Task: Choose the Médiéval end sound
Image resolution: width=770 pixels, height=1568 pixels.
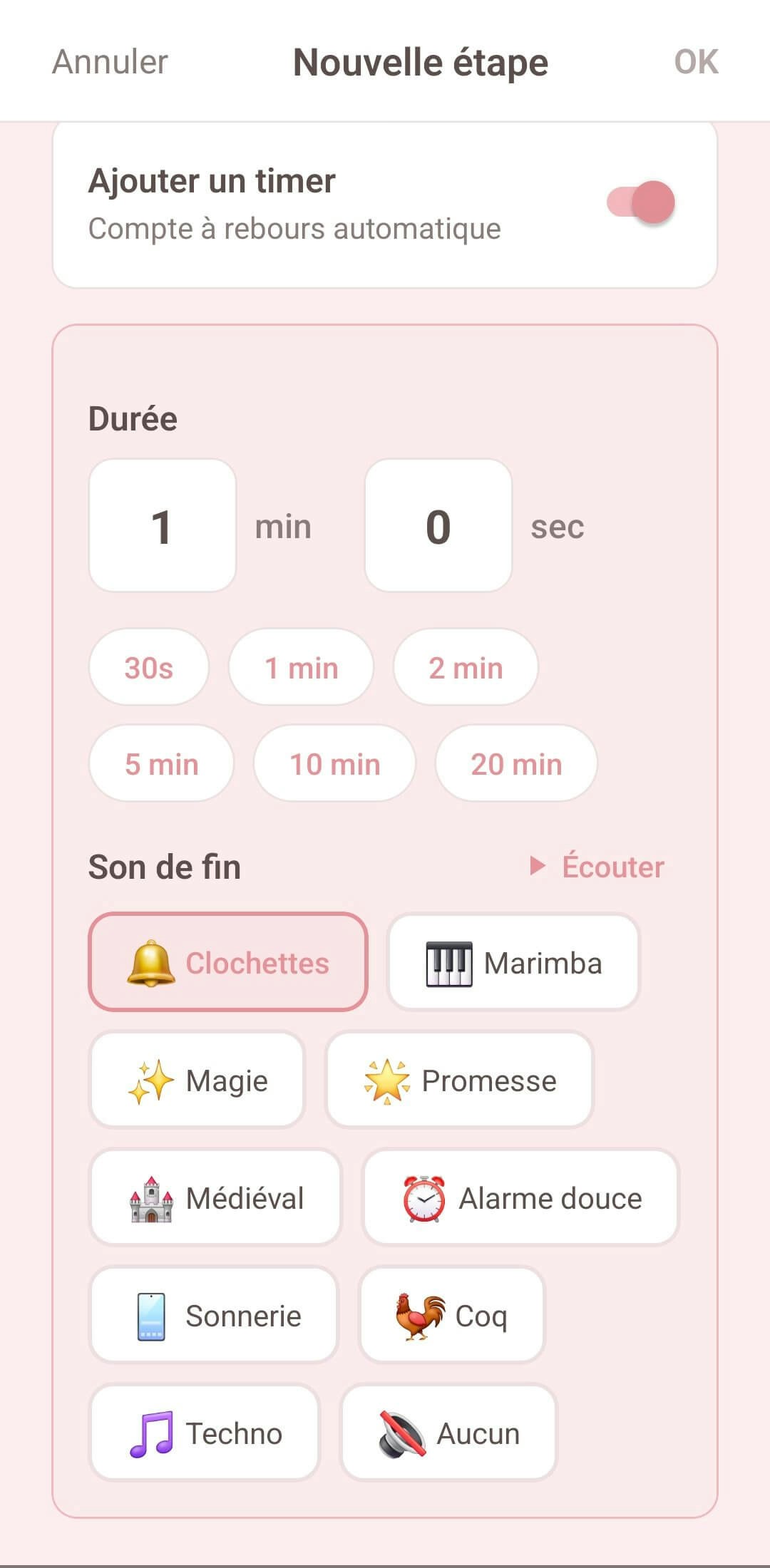Action: tap(215, 1198)
